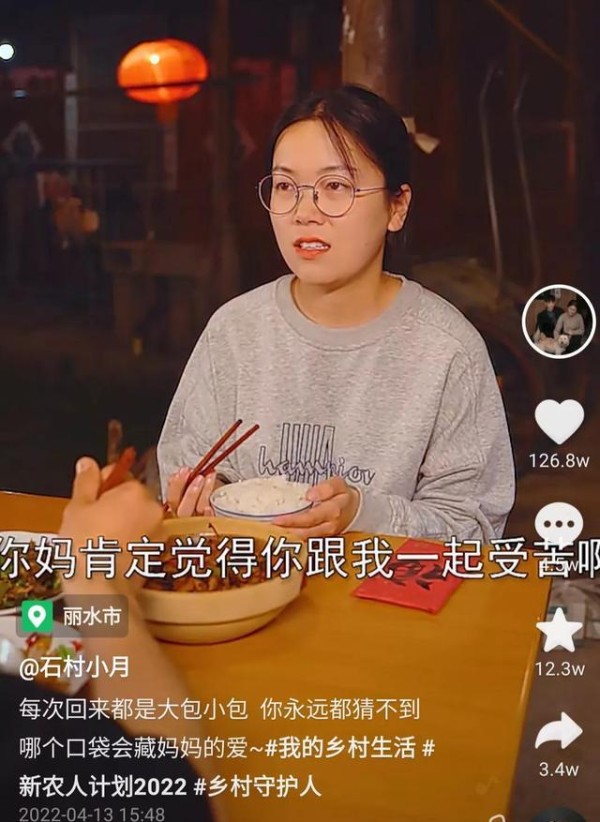Open the comments bubble
600x822 pixels.
point(559,527)
